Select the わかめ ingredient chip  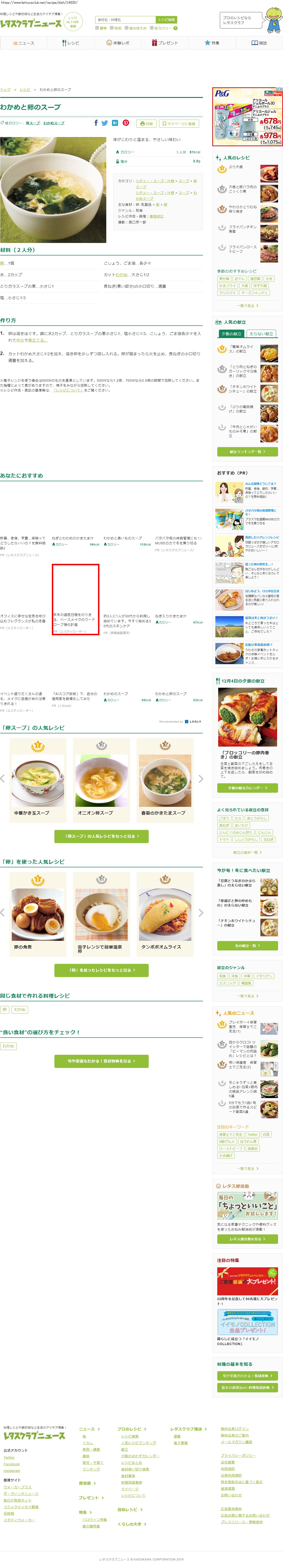pos(20,1010)
